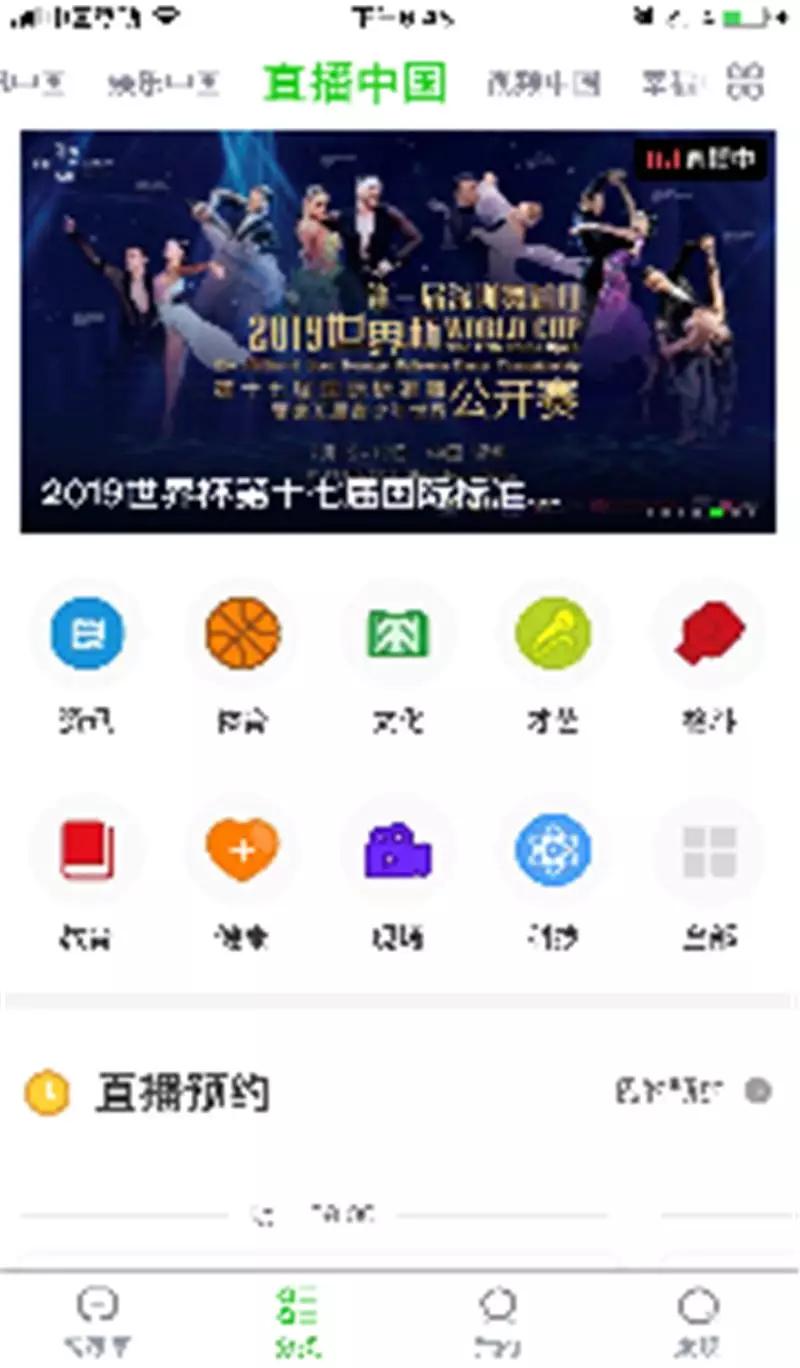The width and height of the screenshot is (800, 1368).
Task: Open the 2019 World Cup dance live banner
Action: [398, 331]
